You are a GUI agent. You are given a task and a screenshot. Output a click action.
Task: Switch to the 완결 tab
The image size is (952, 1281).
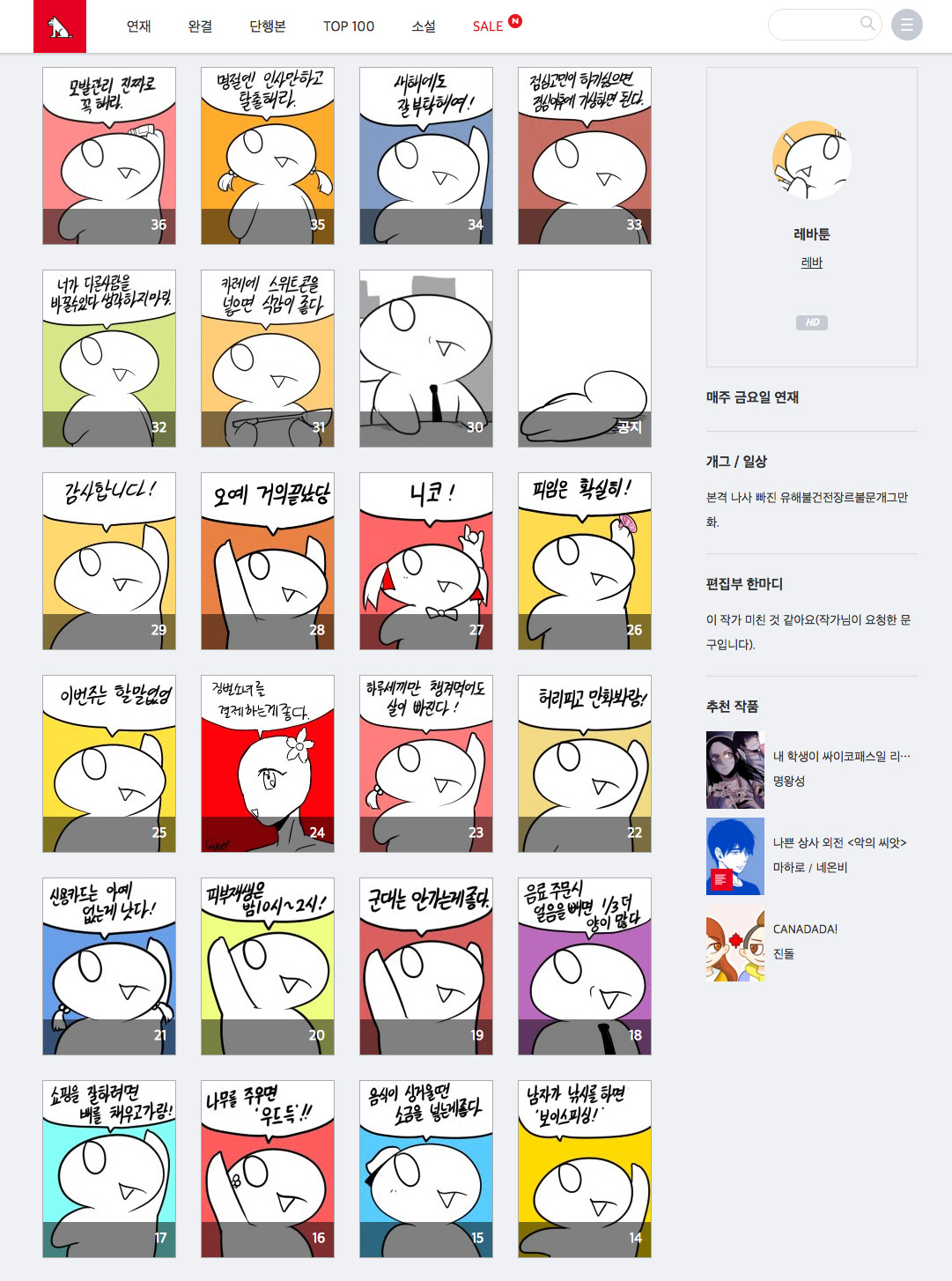pyautogui.click(x=200, y=26)
